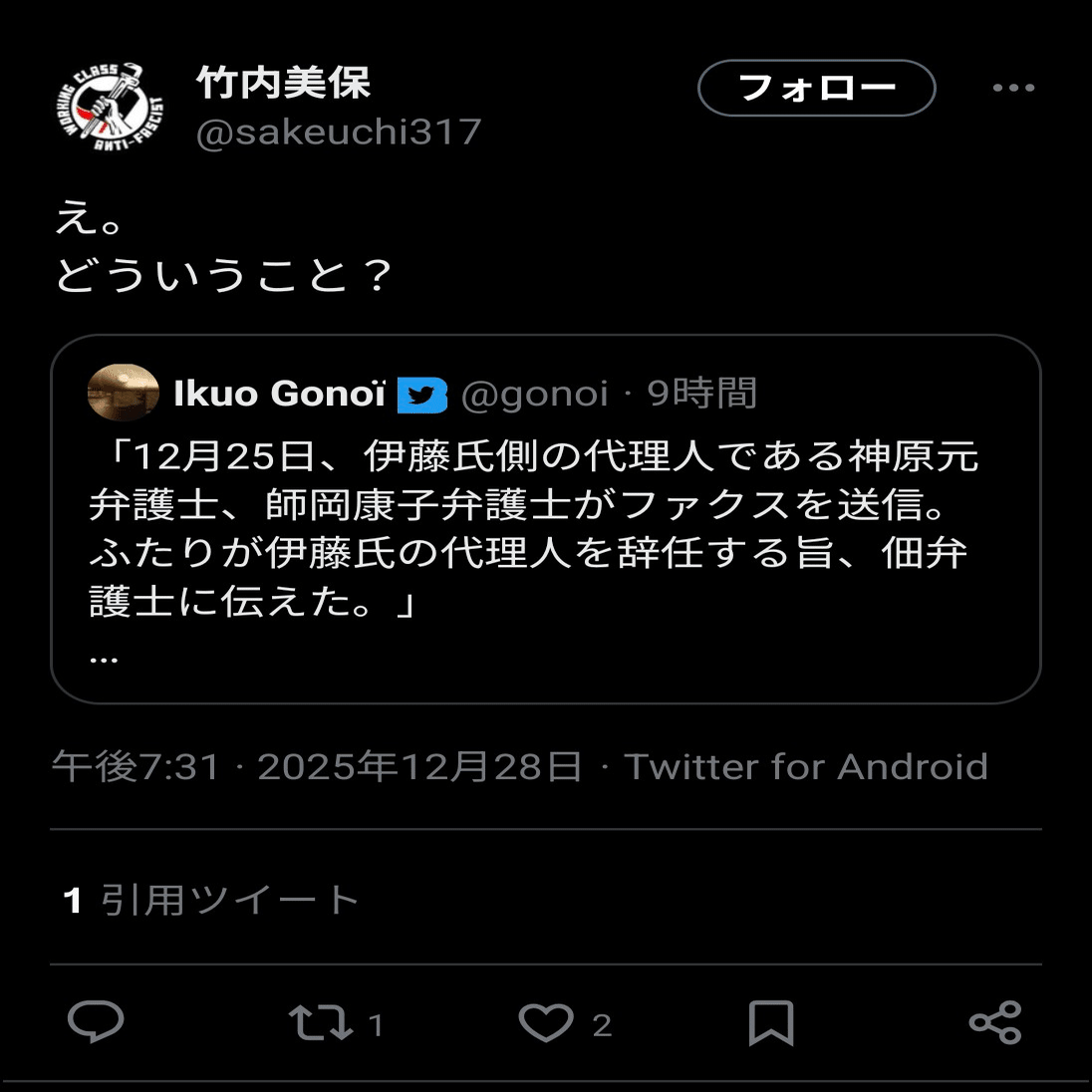Open the three-dot overflow menu
Image resolution: width=1092 pixels, height=1092 pixels.
(x=1013, y=88)
